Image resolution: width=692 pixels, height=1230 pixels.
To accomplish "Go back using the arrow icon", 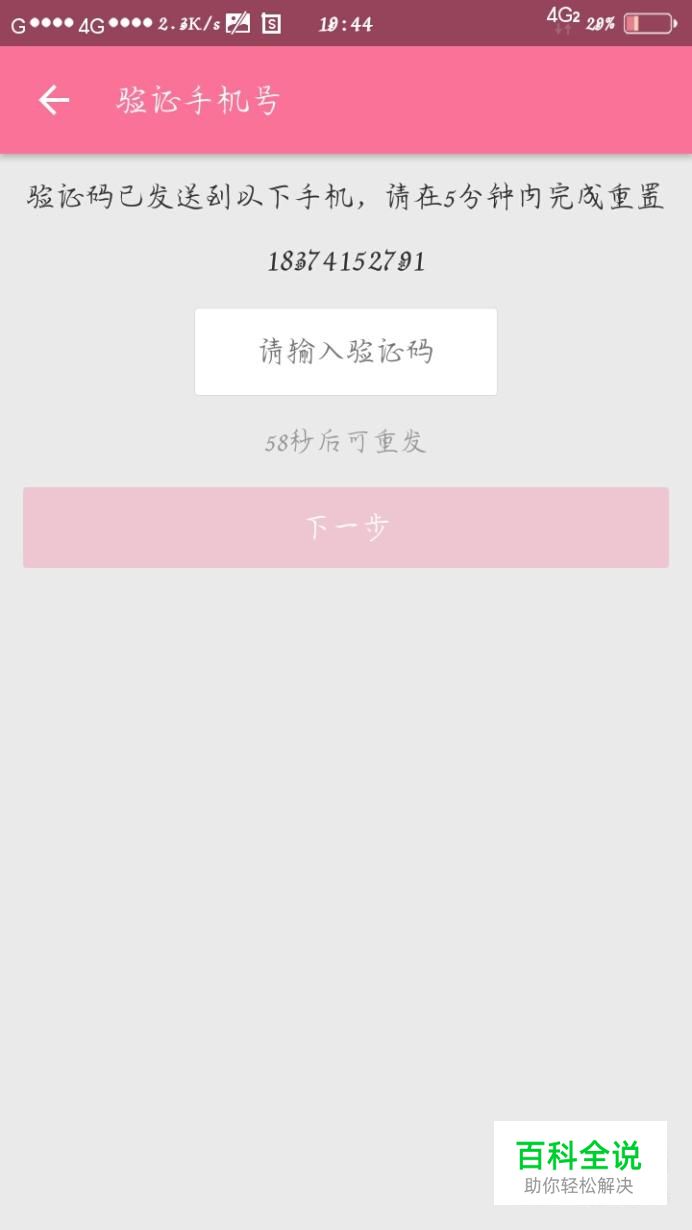I will (x=53, y=100).
